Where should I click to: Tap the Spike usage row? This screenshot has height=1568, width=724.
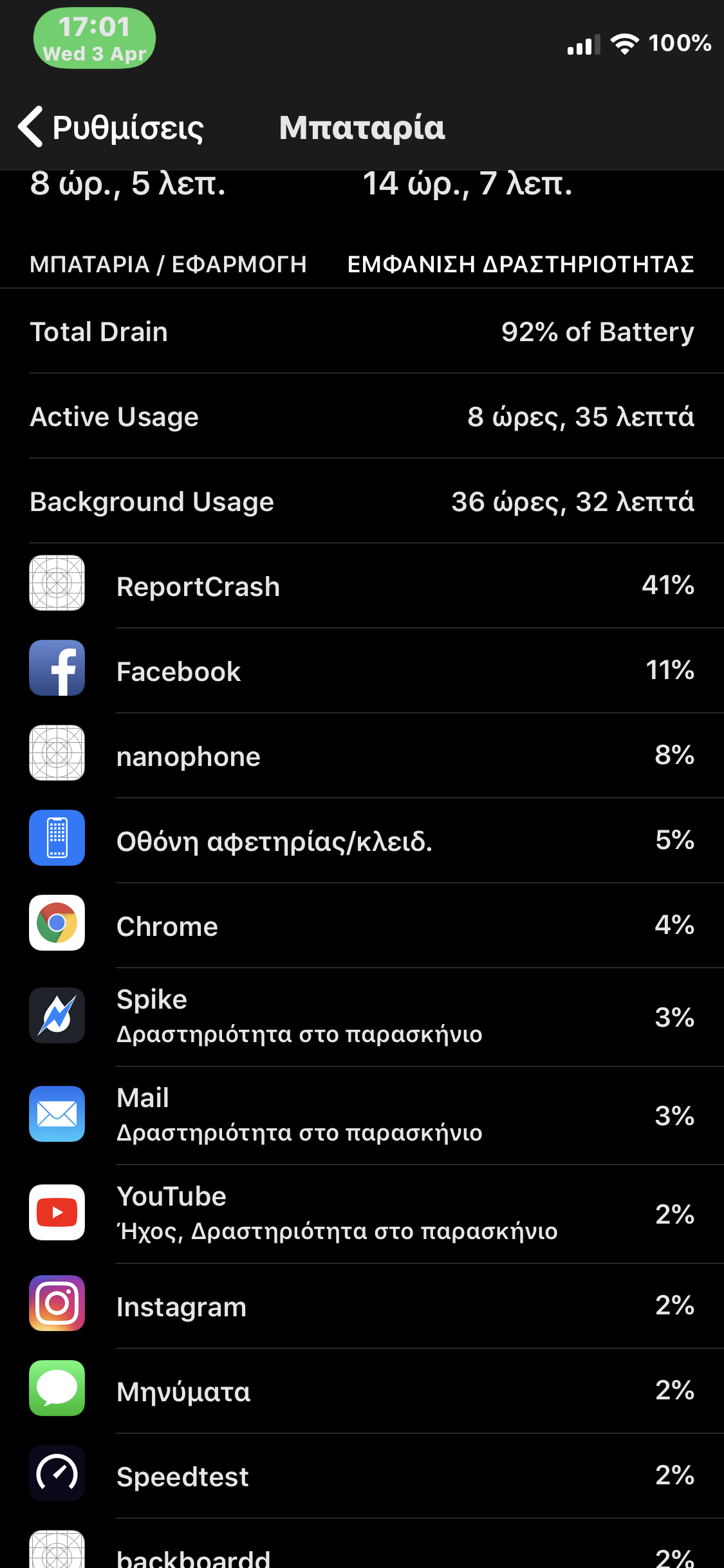click(362, 1017)
